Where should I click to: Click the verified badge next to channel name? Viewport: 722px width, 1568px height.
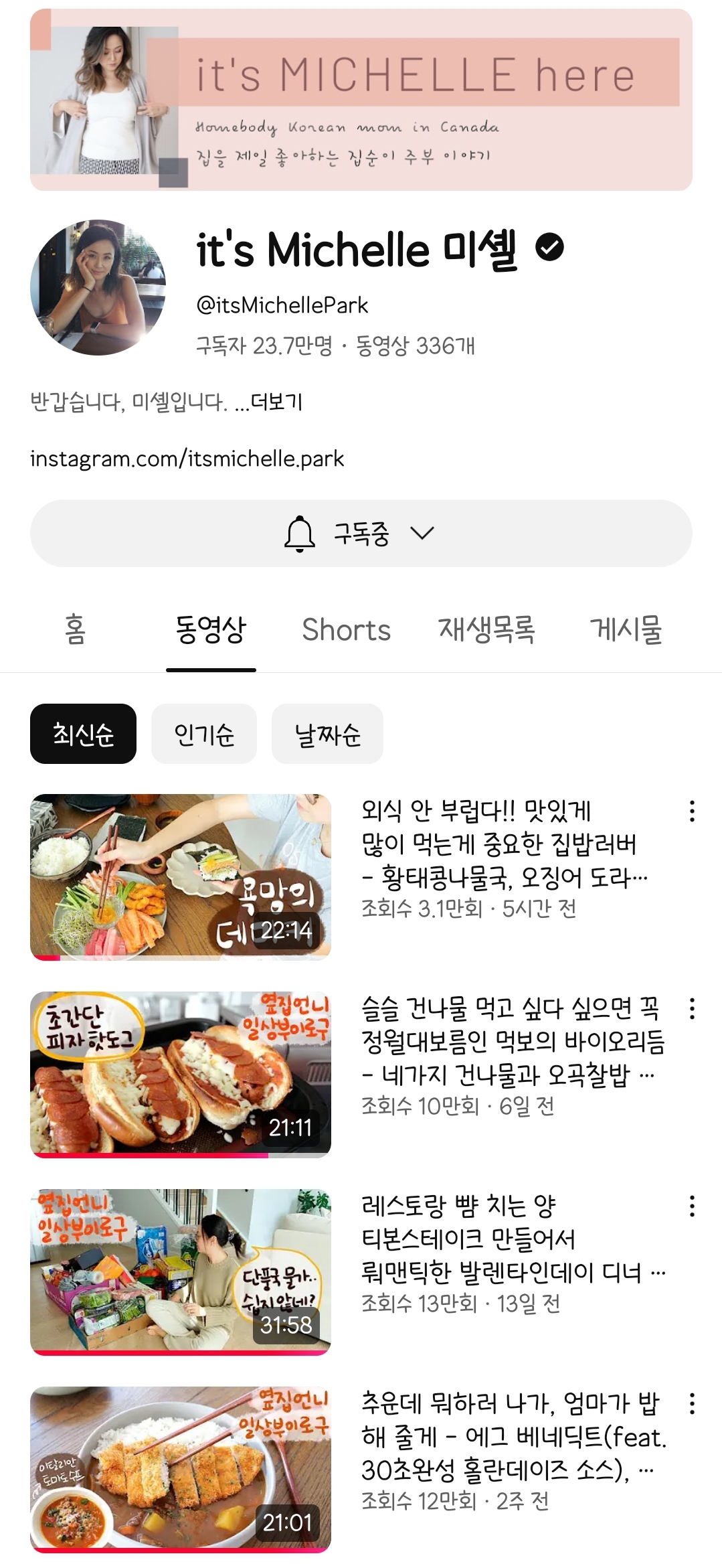(549, 248)
